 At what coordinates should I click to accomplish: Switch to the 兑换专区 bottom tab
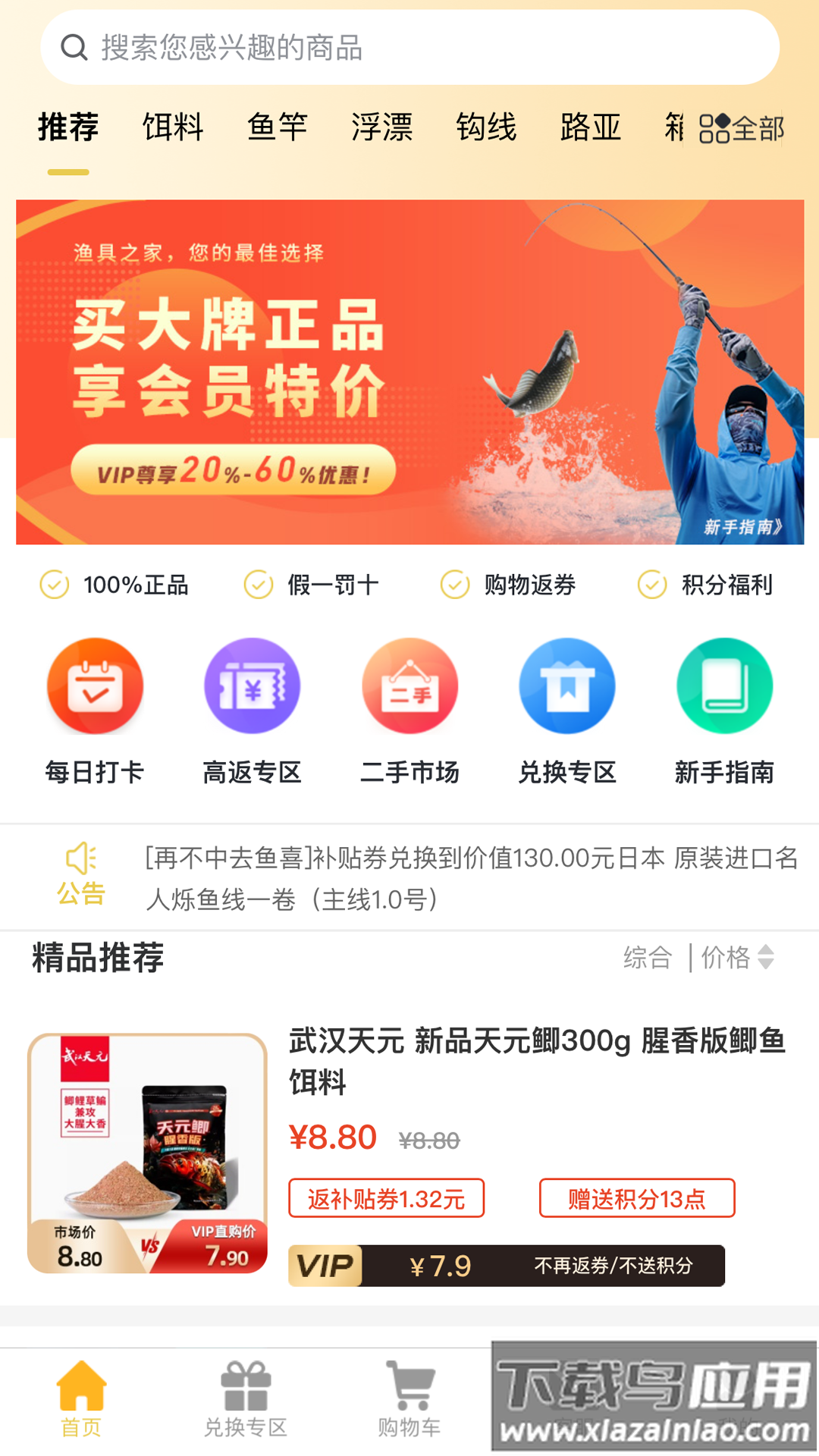pyautogui.click(x=246, y=1400)
